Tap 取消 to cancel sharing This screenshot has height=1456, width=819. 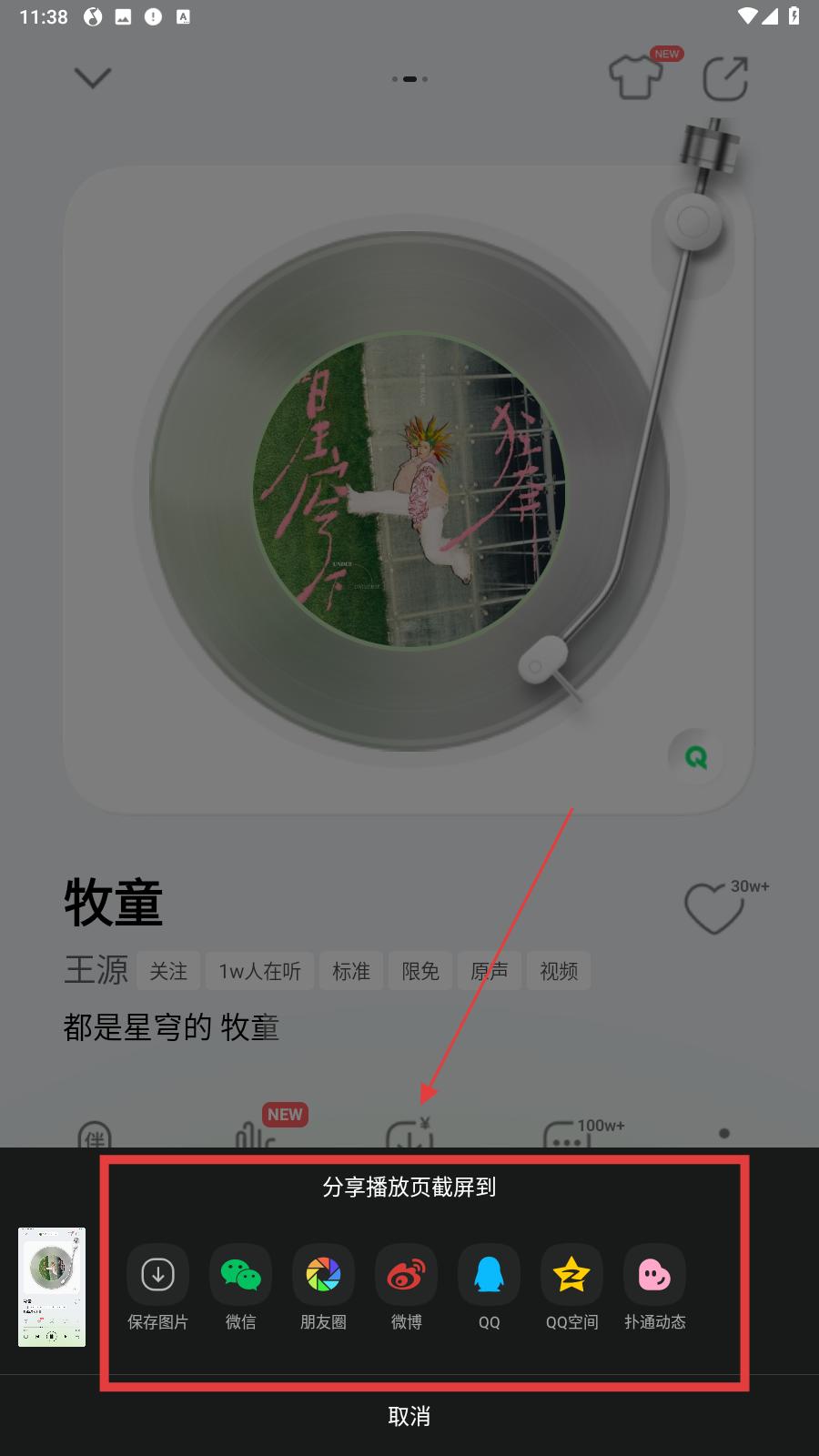409,1416
